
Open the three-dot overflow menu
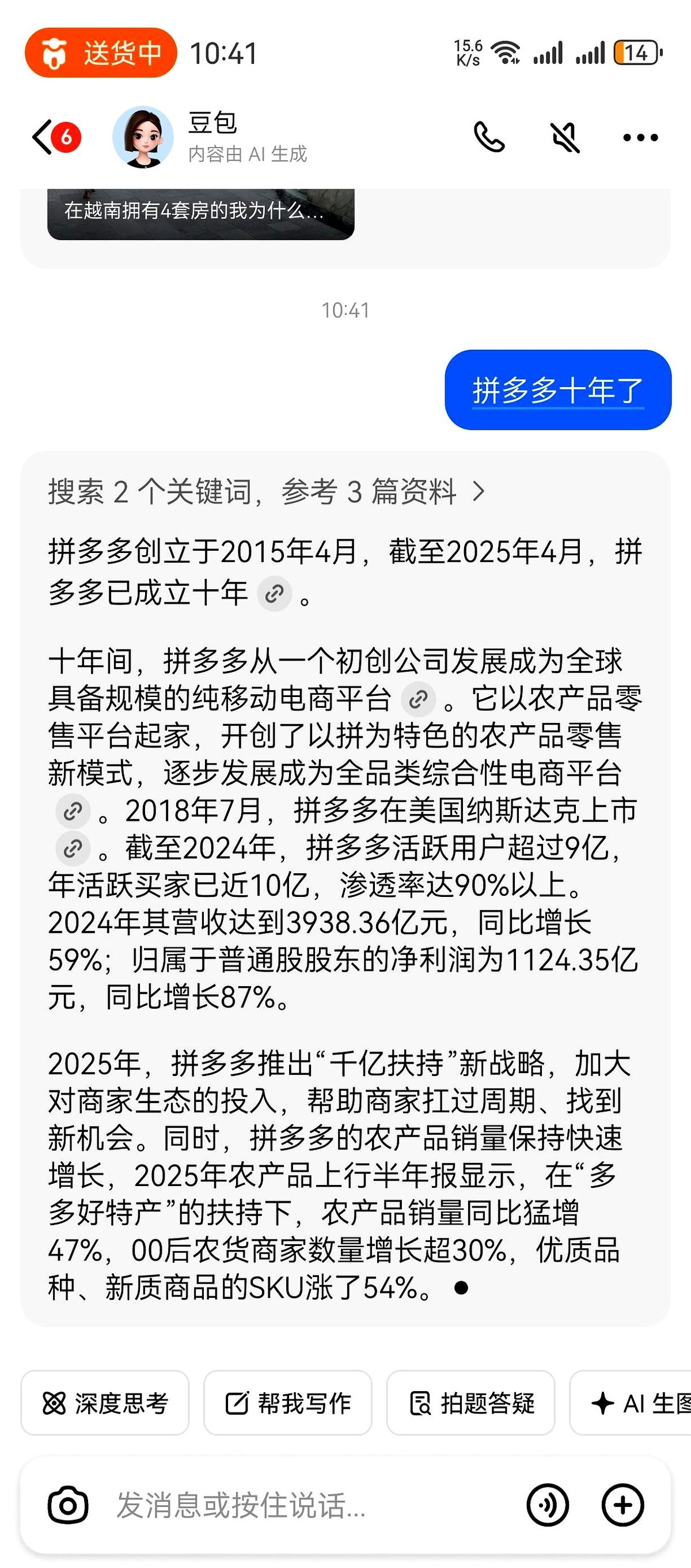point(640,138)
